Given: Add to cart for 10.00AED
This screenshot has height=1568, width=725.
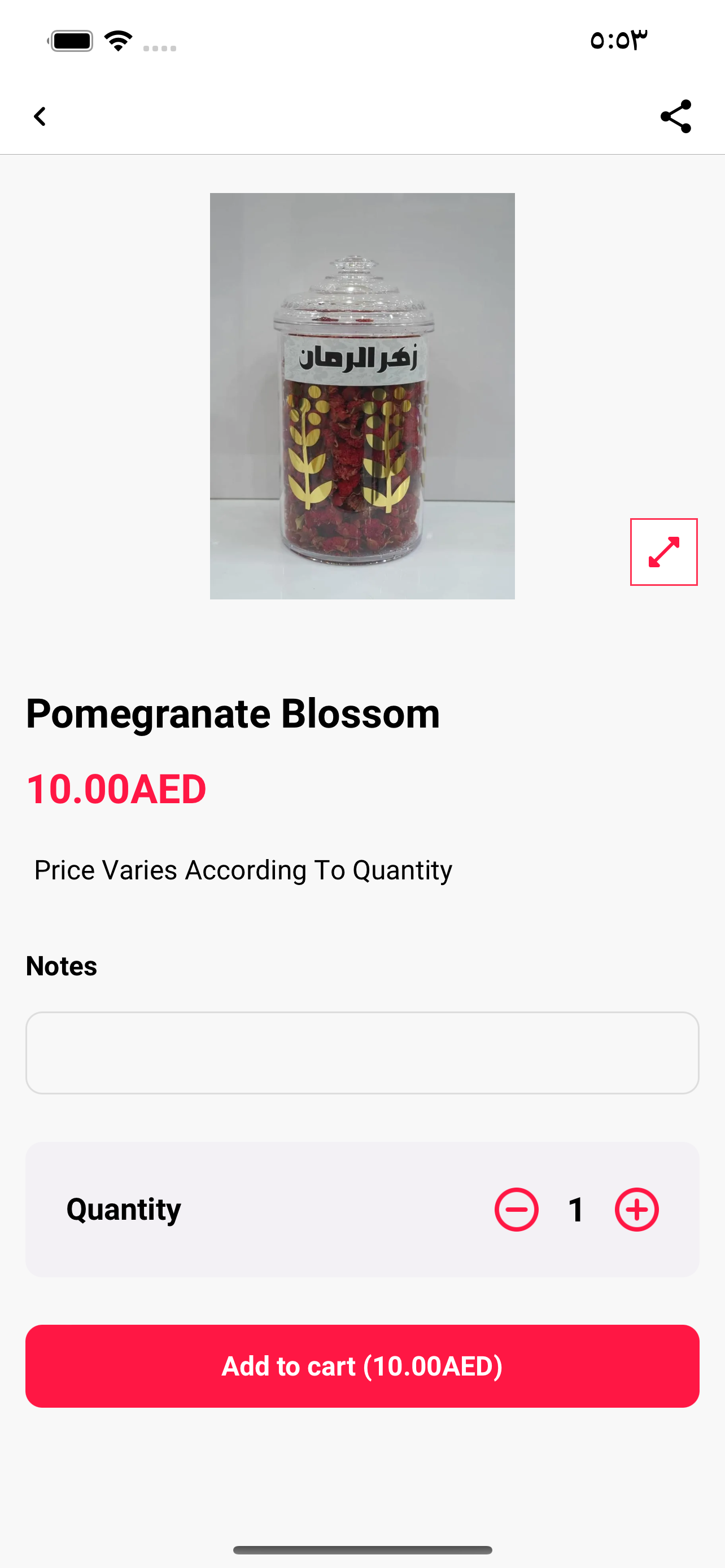Looking at the screenshot, I should 362,1366.
